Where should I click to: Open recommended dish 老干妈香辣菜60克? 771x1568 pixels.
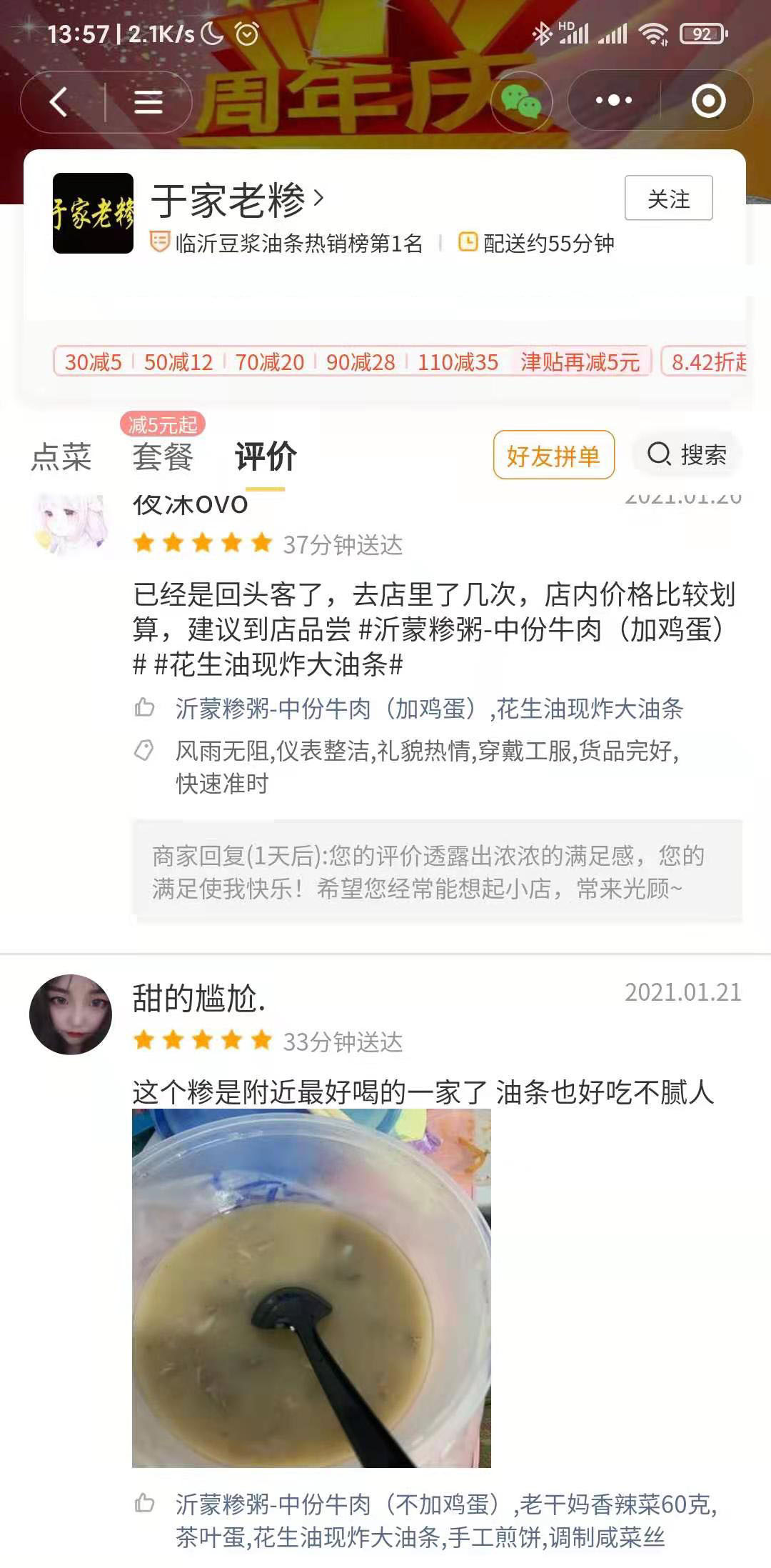617,1504
